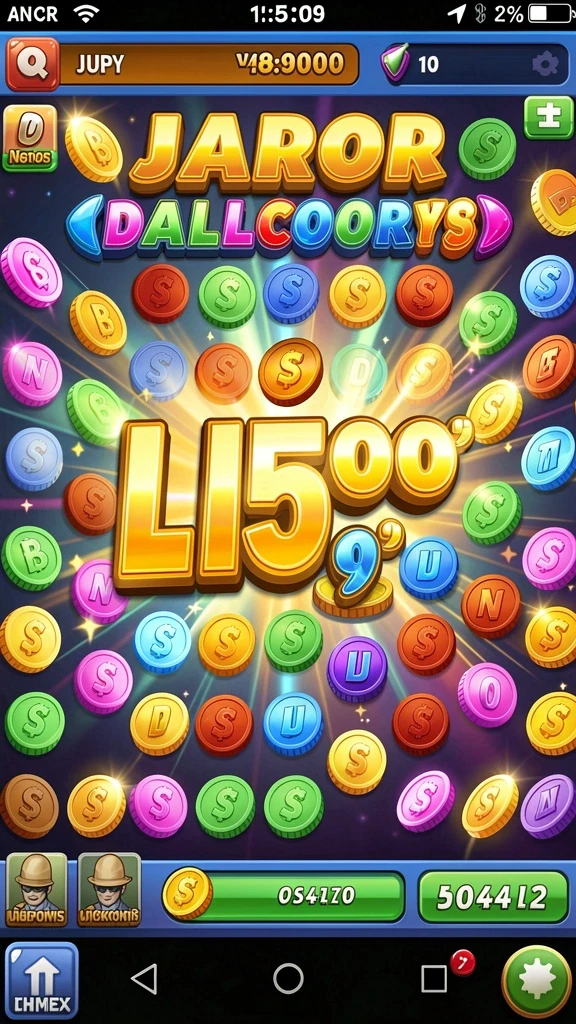
Task: Open the settings gear in top bar
Action: click(545, 64)
